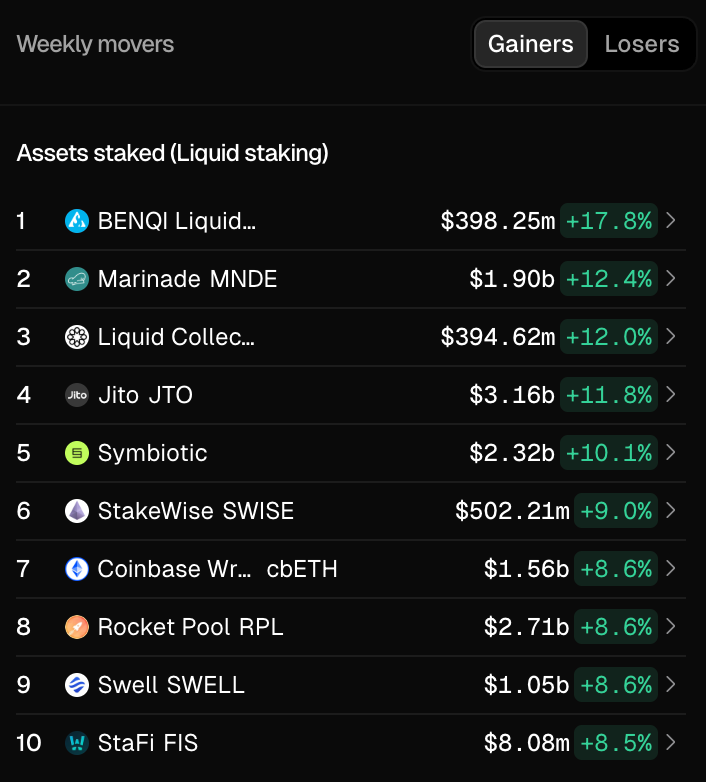
Task: View the StaFi FIS entry
Action: 346,743
